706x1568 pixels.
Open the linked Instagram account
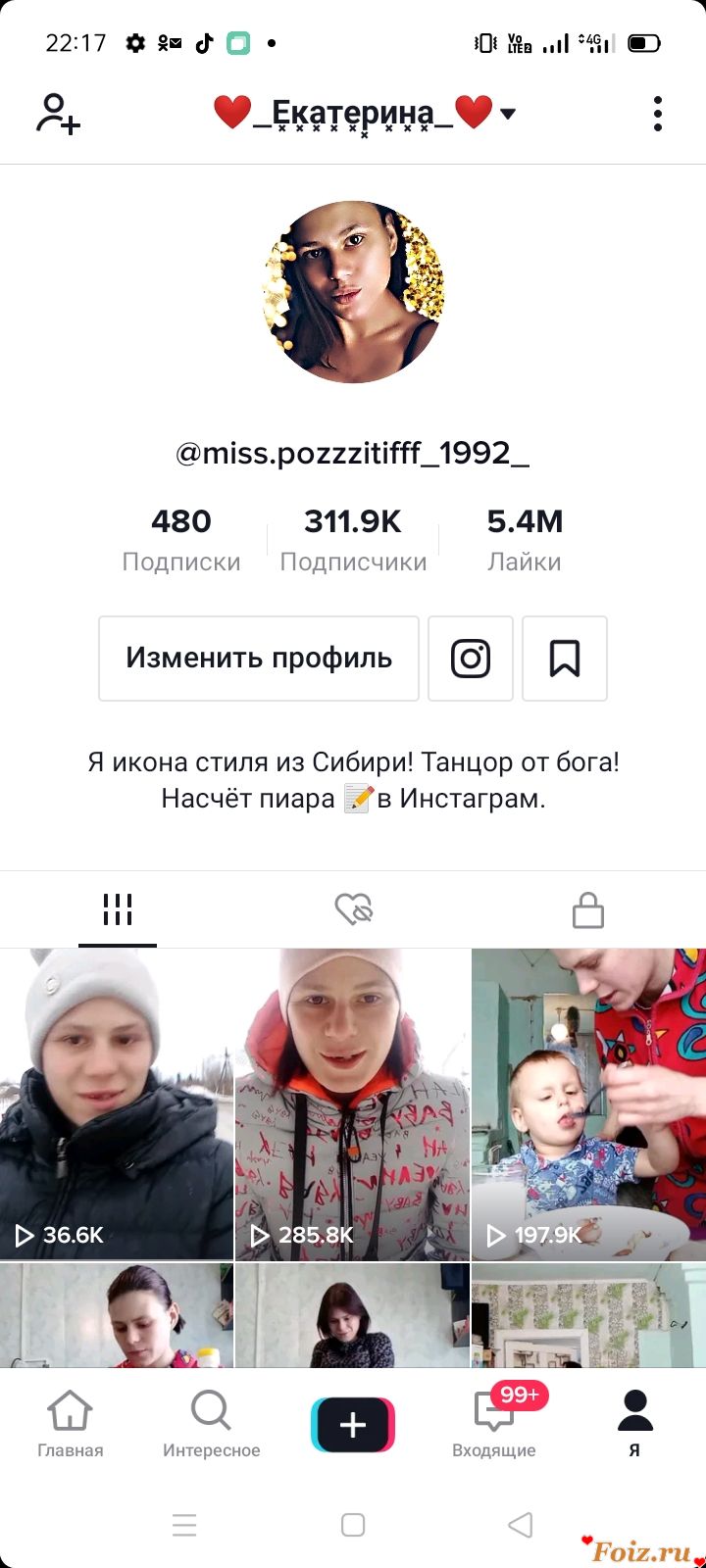point(471,659)
